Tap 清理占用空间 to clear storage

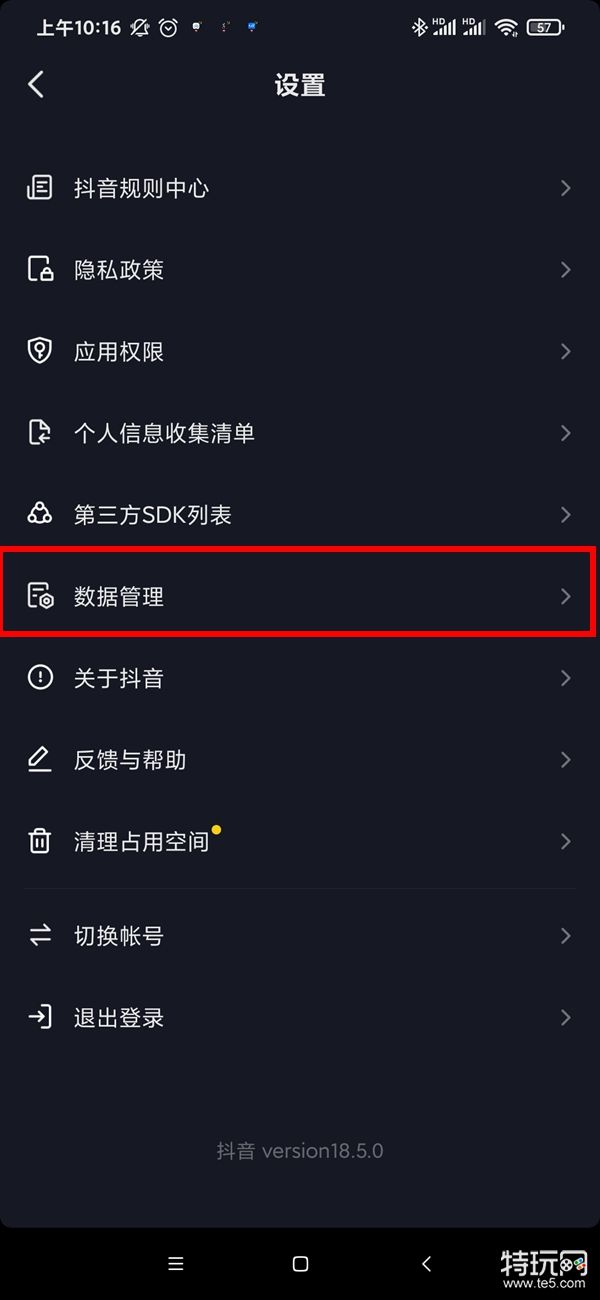pos(300,841)
